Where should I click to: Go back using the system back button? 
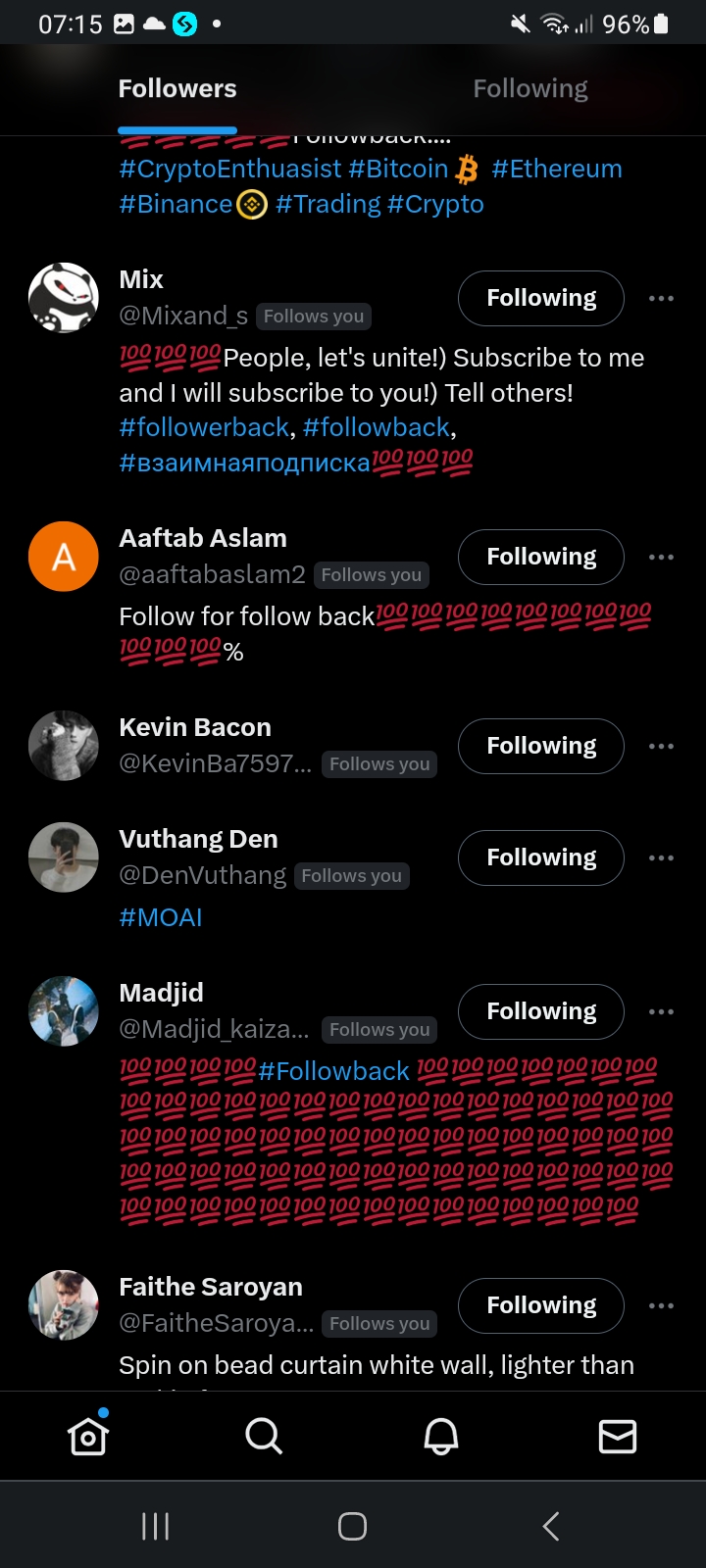pyautogui.click(x=551, y=1526)
